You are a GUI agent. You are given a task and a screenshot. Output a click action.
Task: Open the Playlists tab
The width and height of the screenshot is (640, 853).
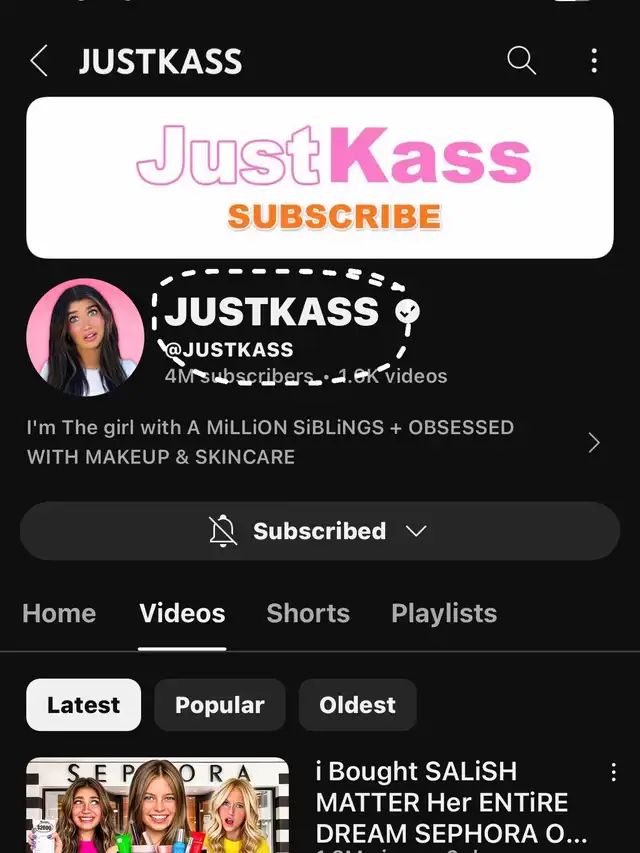(444, 613)
